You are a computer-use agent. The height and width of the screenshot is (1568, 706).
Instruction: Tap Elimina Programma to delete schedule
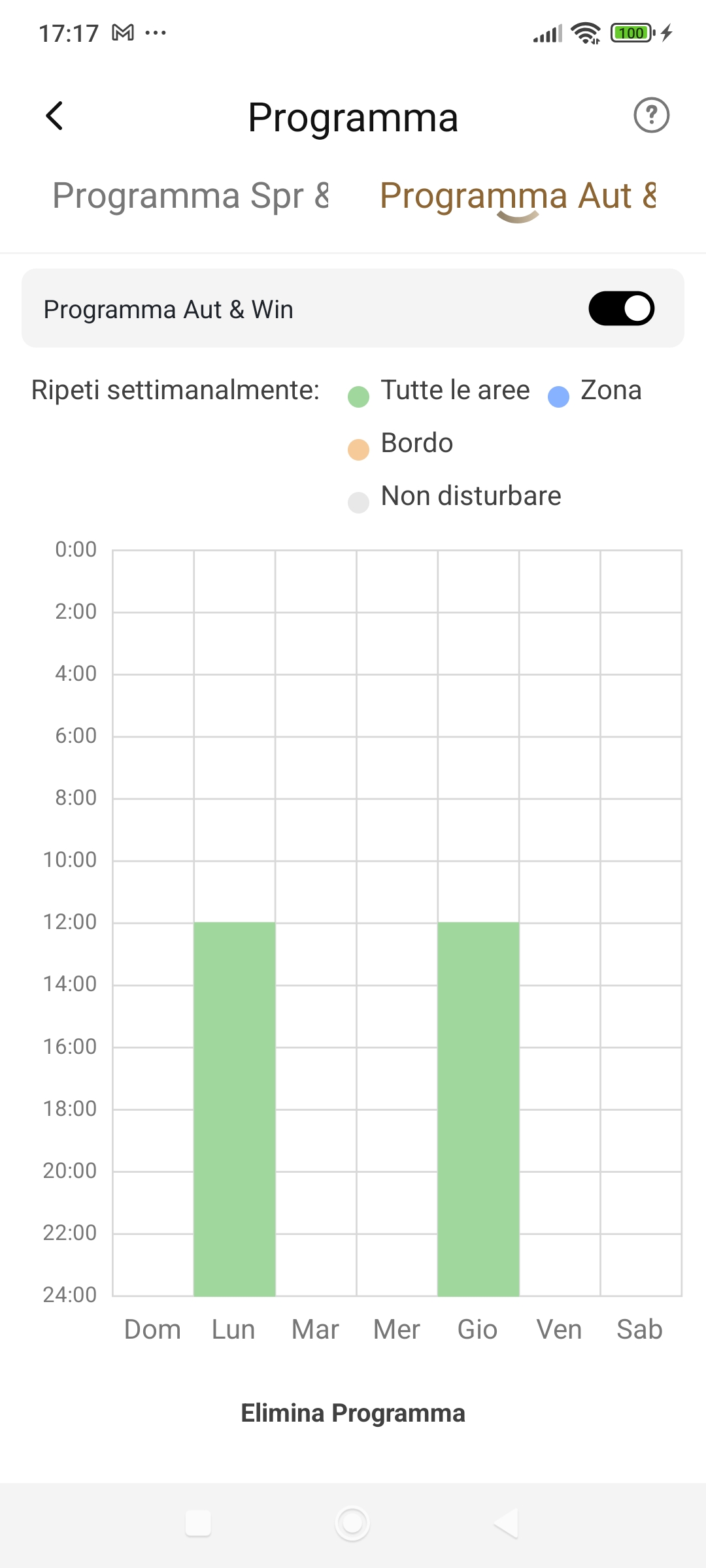(353, 1413)
